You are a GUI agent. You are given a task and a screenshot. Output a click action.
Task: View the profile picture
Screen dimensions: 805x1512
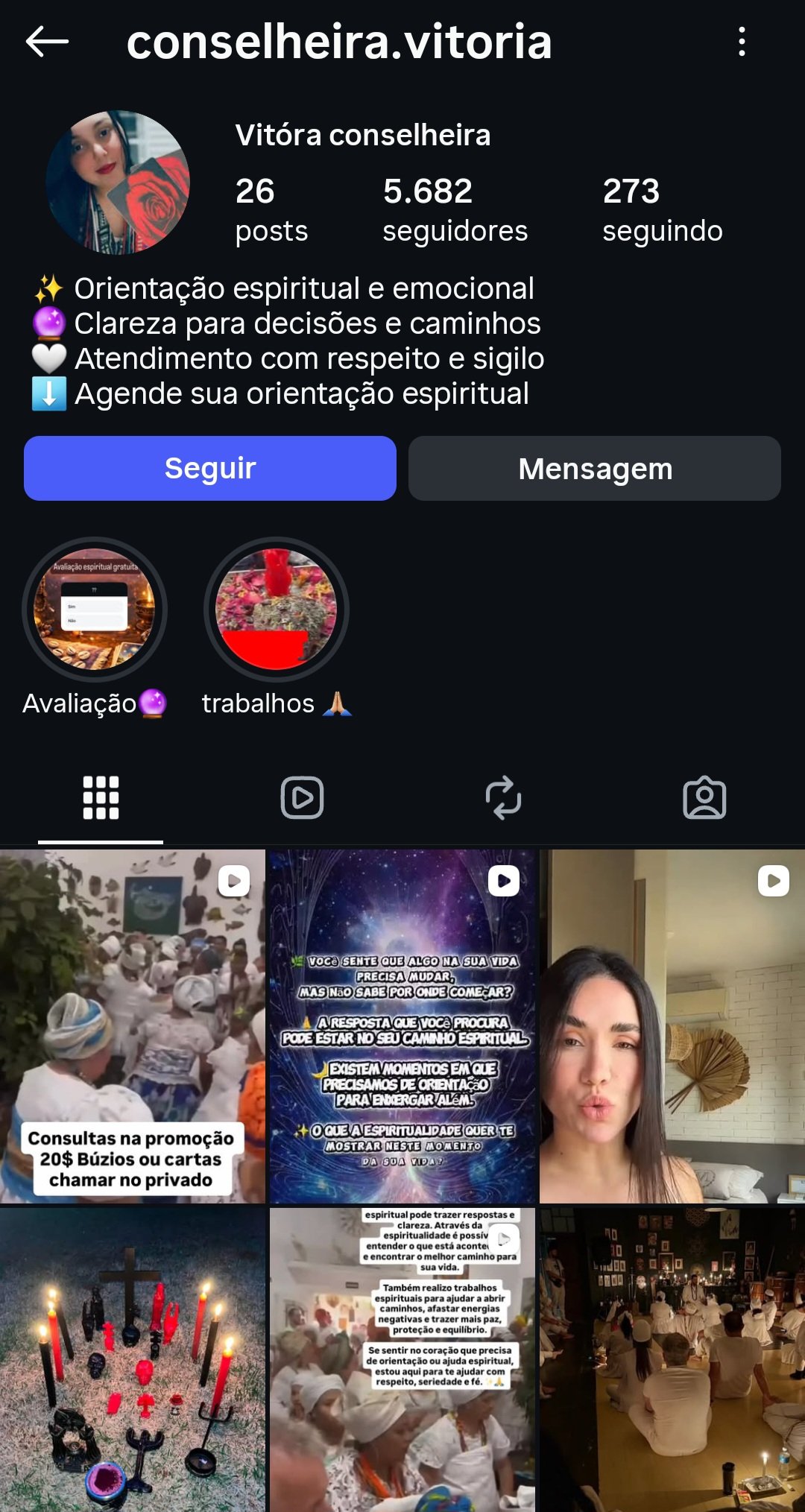click(118, 183)
